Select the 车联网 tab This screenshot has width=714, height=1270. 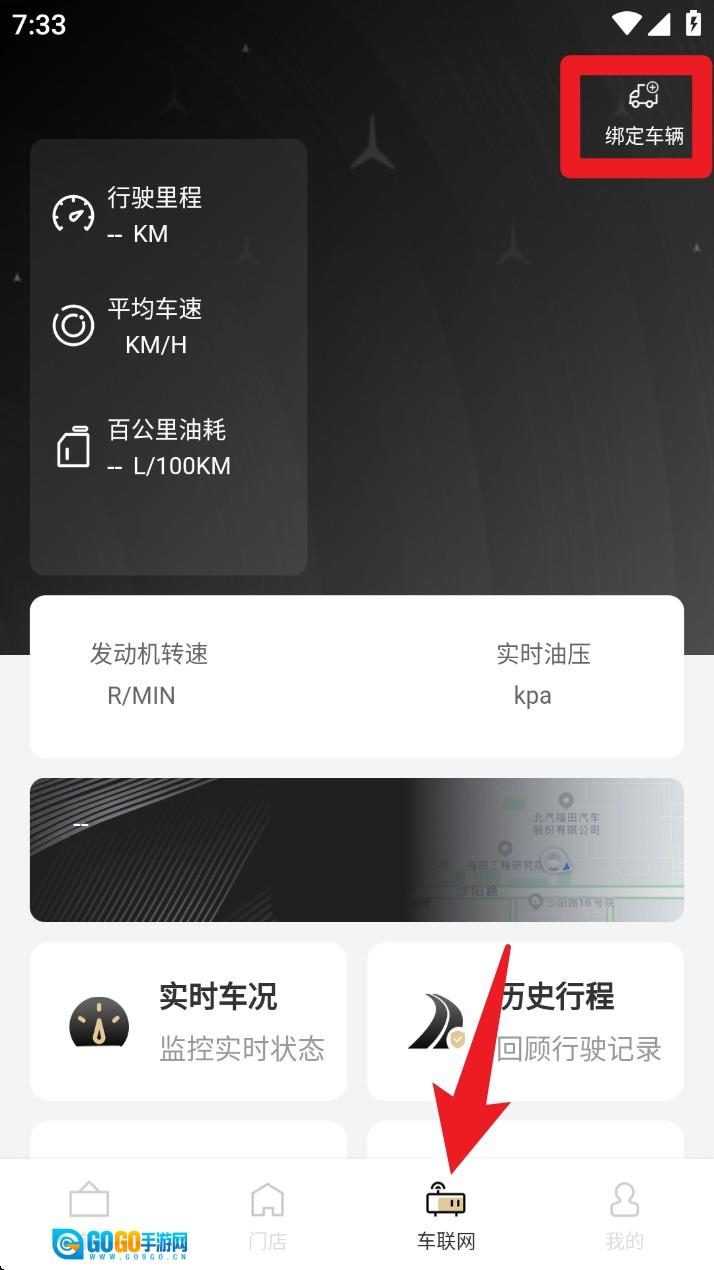(446, 1215)
